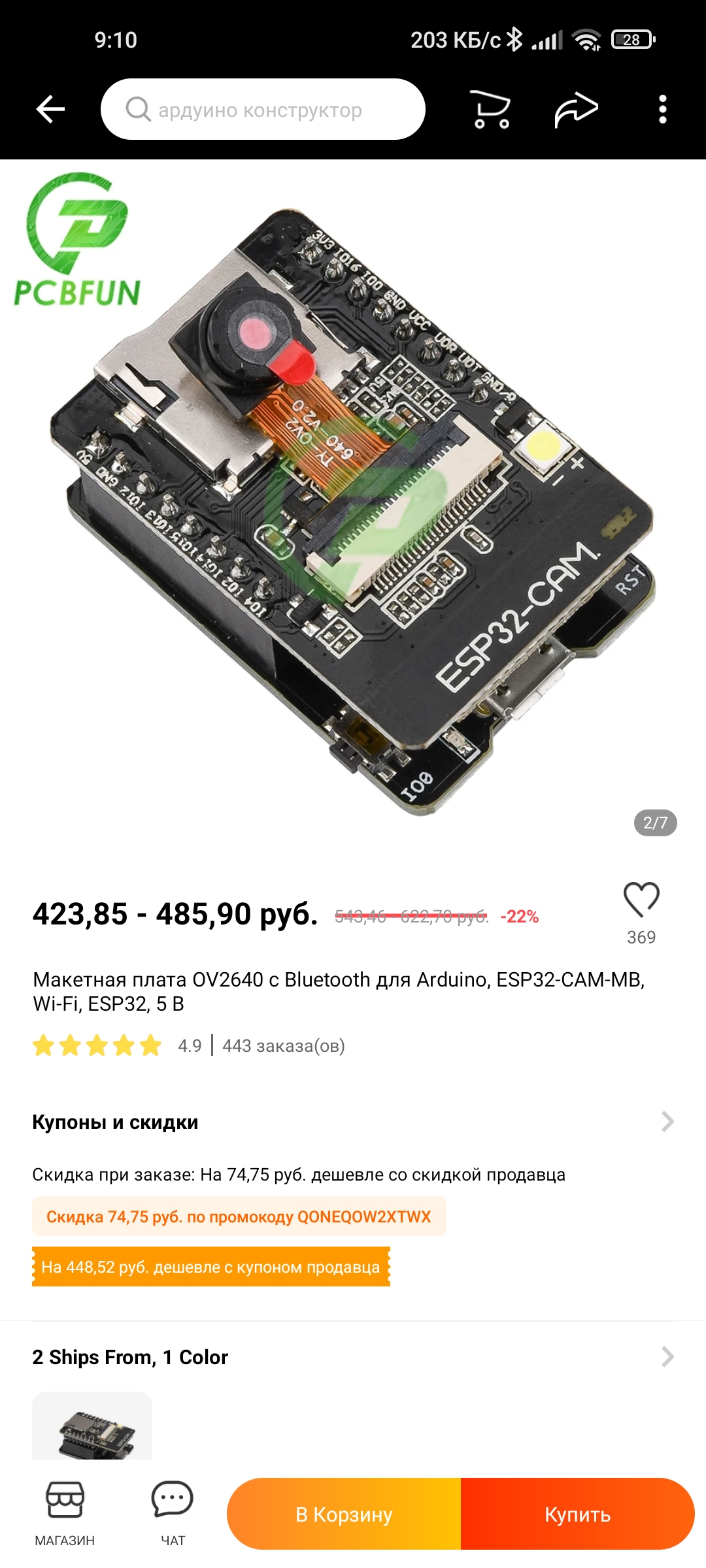The height and width of the screenshot is (1568, 706).
Task: Tap 'В Корзину' to add to cart
Action: pos(344,1514)
